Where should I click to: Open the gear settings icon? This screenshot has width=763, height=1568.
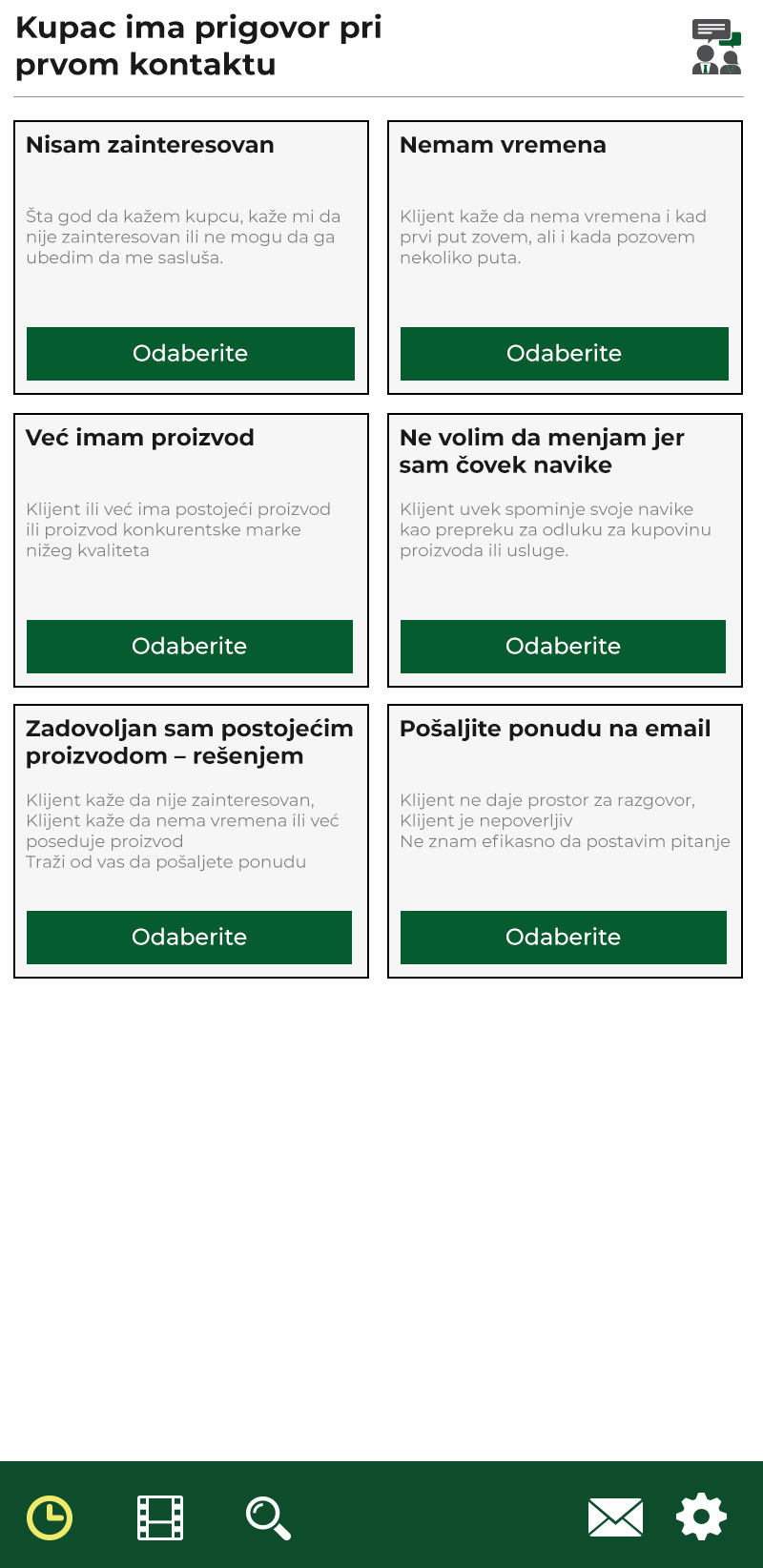(x=702, y=1516)
